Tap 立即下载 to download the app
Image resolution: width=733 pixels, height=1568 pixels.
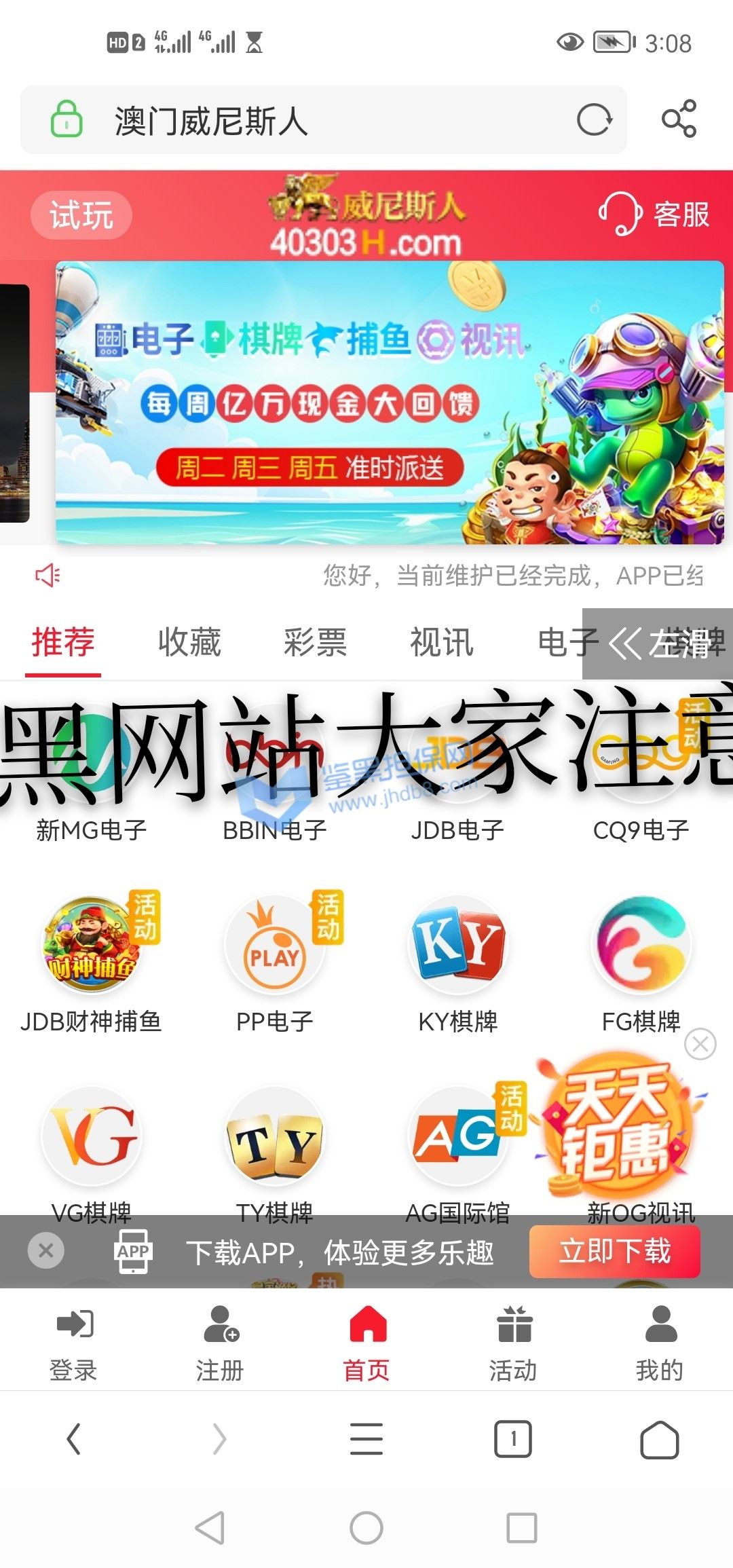[x=615, y=1251]
